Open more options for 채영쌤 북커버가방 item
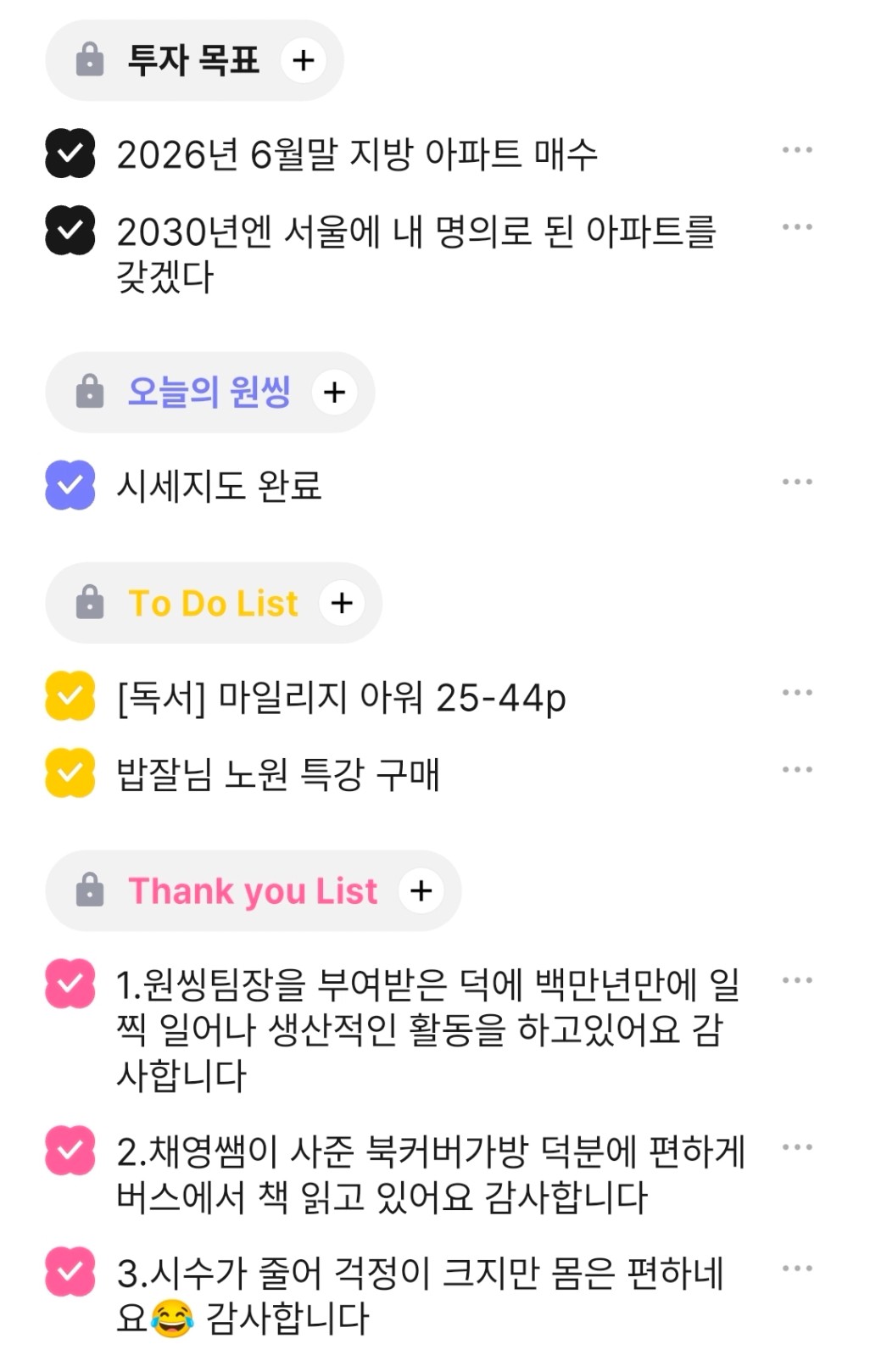 [x=797, y=1147]
